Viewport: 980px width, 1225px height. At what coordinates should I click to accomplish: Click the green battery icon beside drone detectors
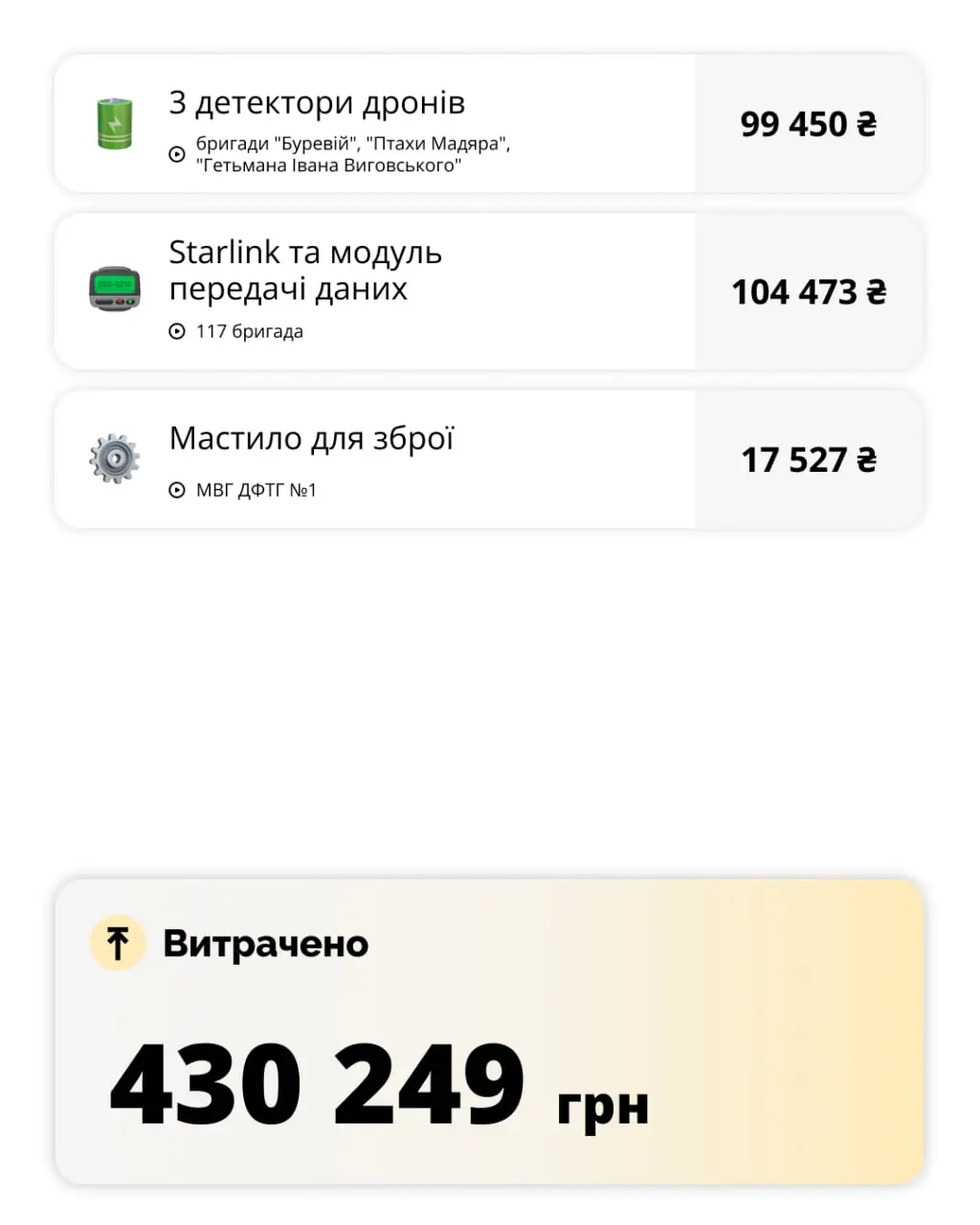114,122
